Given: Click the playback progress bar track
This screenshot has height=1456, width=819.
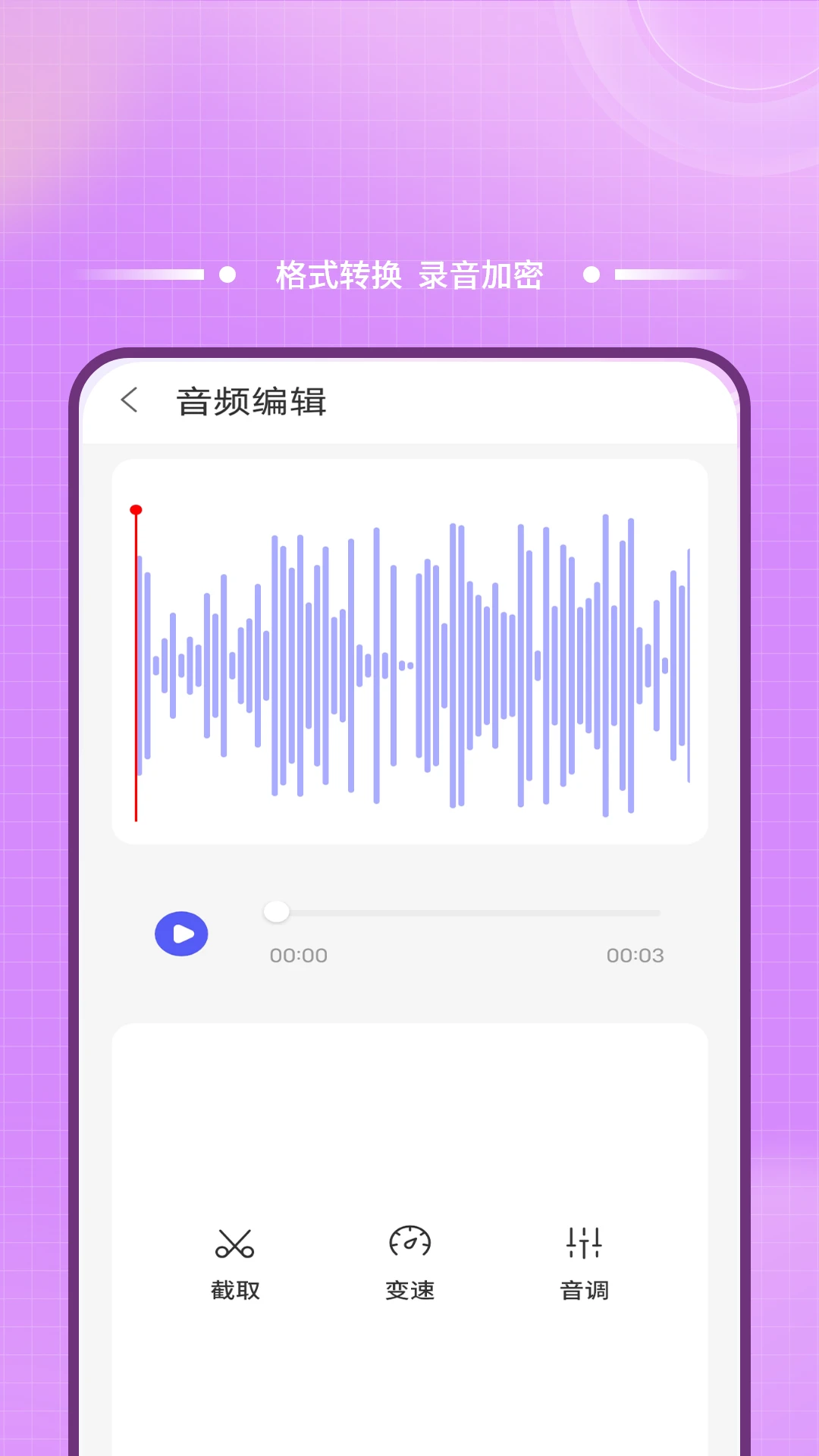Looking at the screenshot, I should [x=463, y=912].
